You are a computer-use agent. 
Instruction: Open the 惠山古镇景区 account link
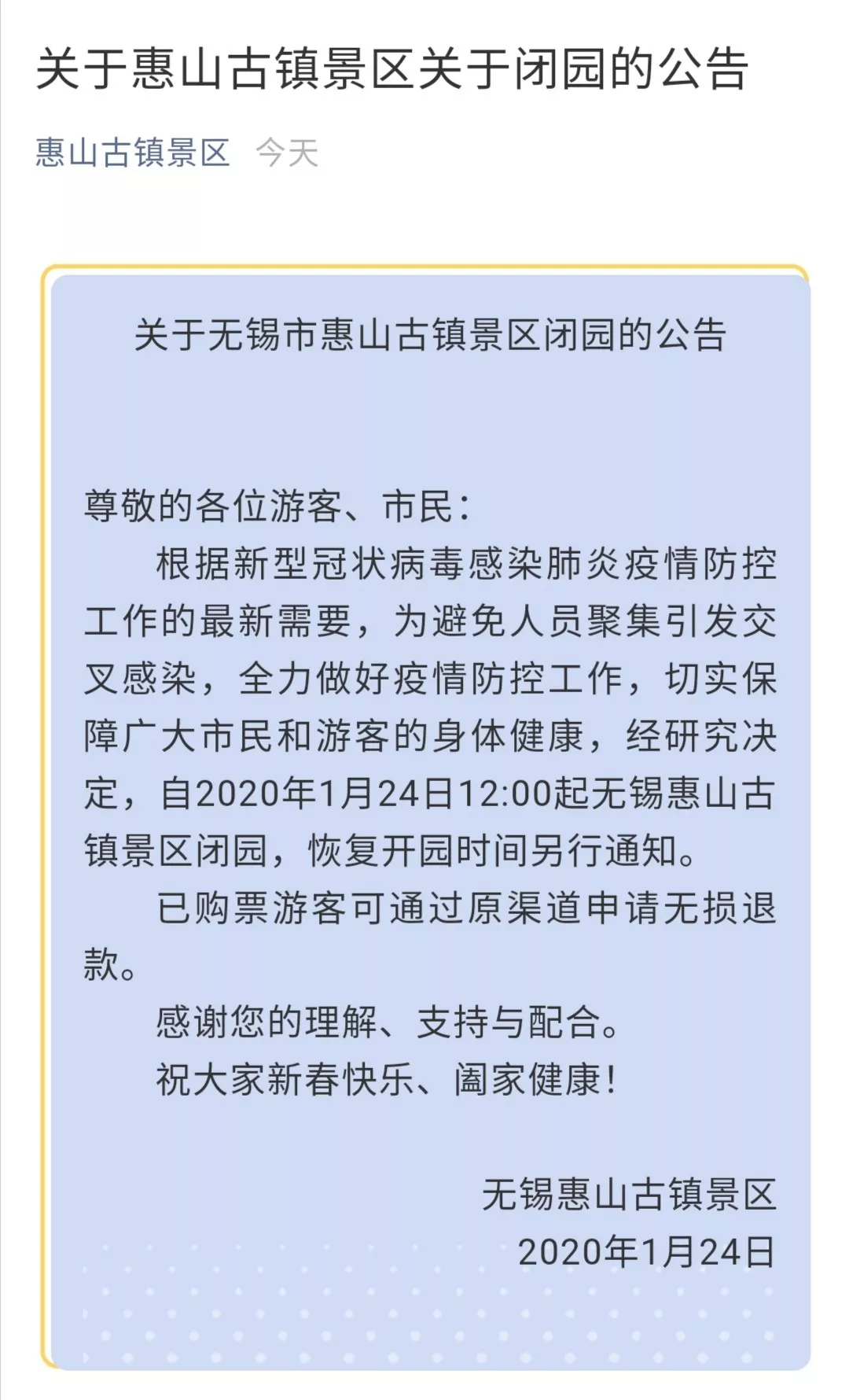tap(132, 153)
